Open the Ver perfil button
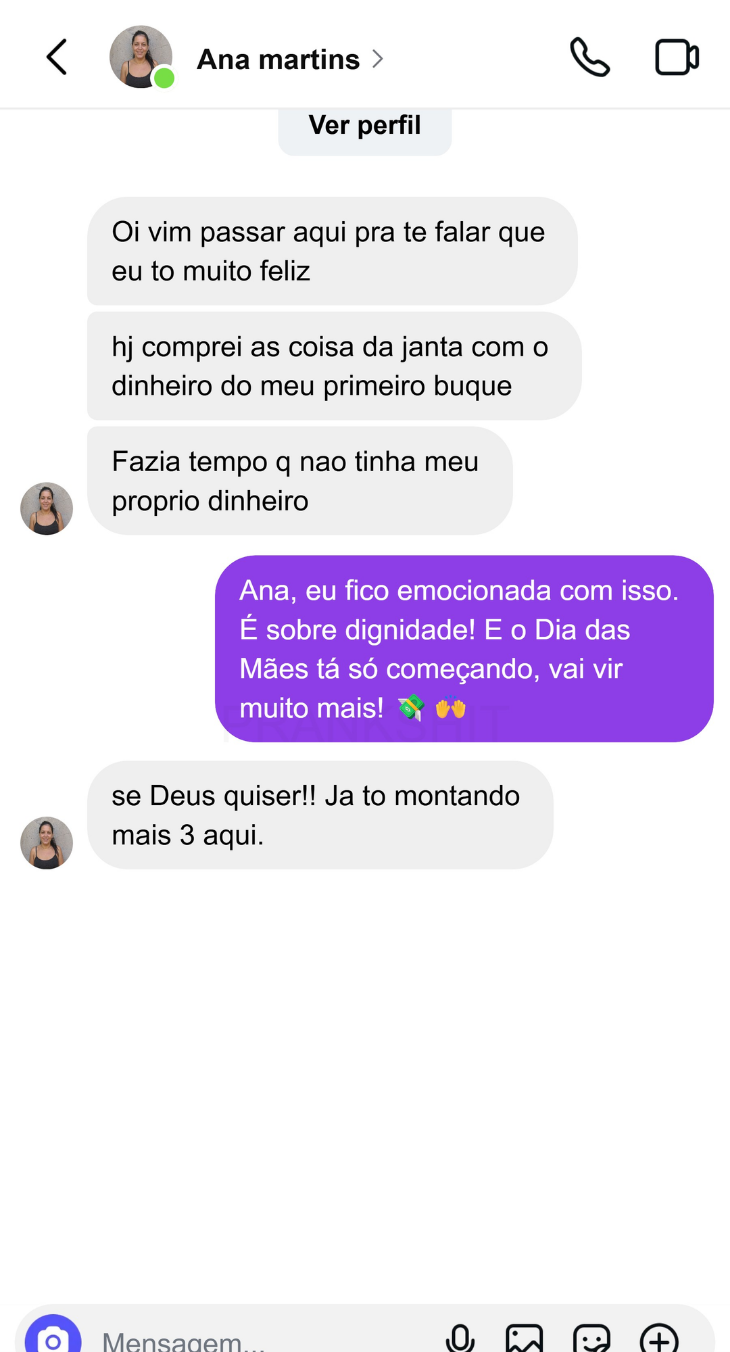 coord(364,124)
